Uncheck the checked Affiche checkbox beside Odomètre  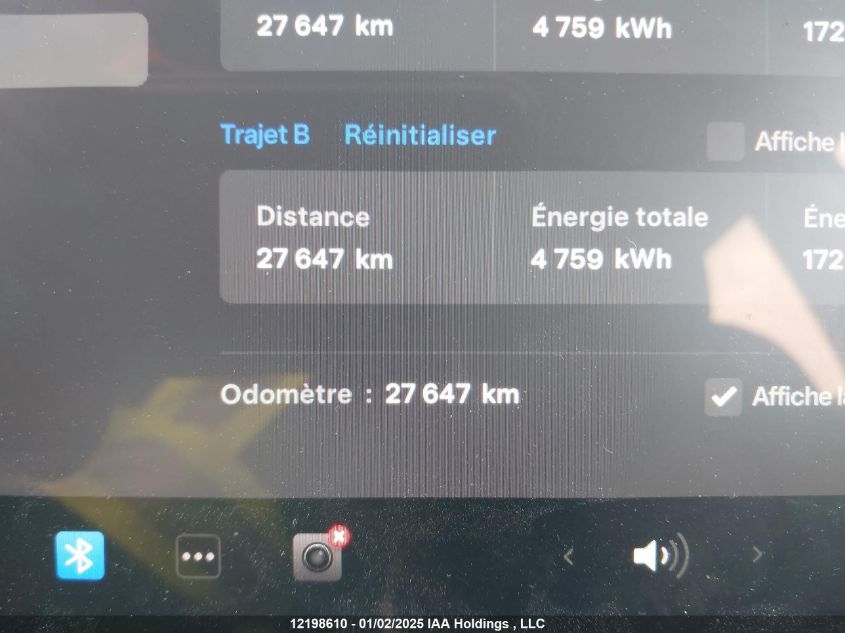[x=722, y=396]
